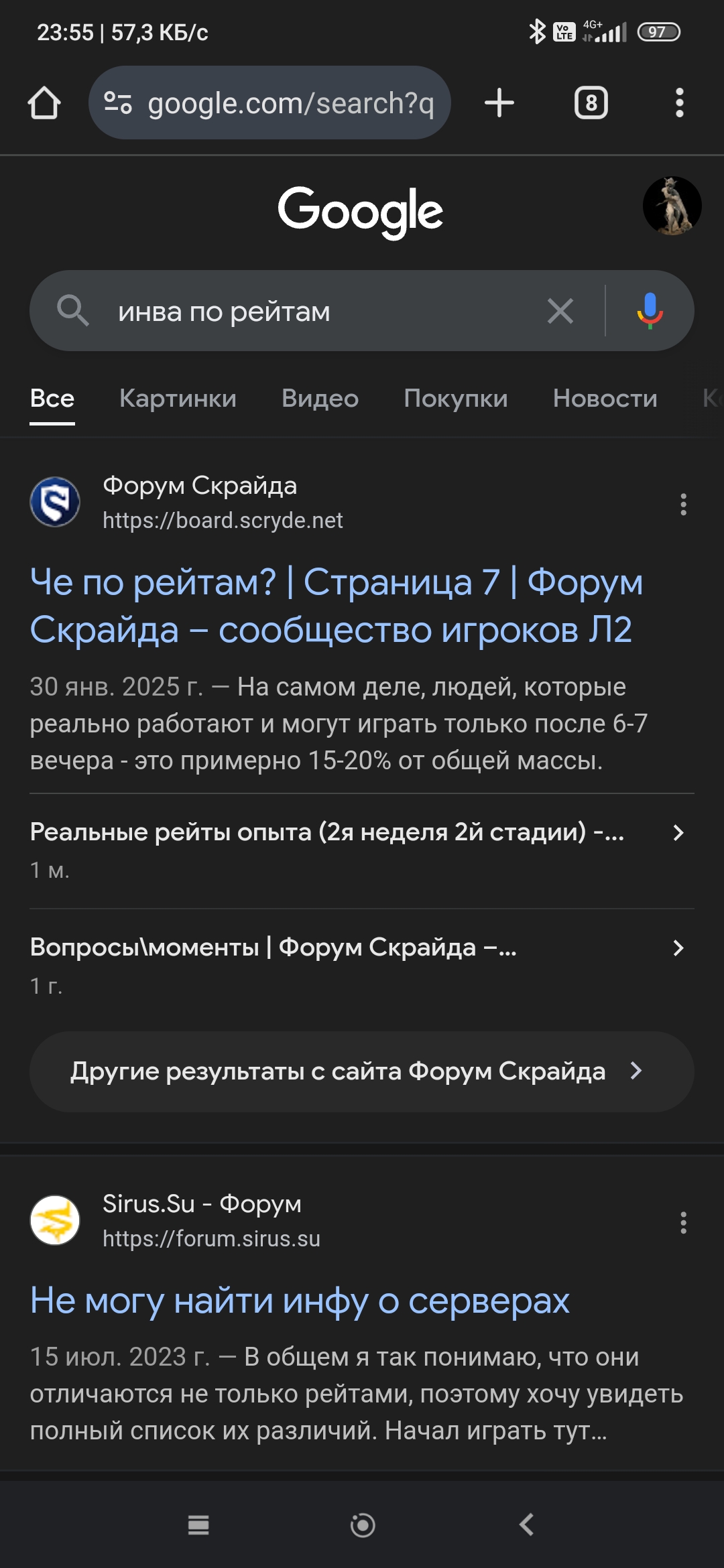Clear the search query with the X
The height and width of the screenshot is (1568, 724).
tap(560, 312)
